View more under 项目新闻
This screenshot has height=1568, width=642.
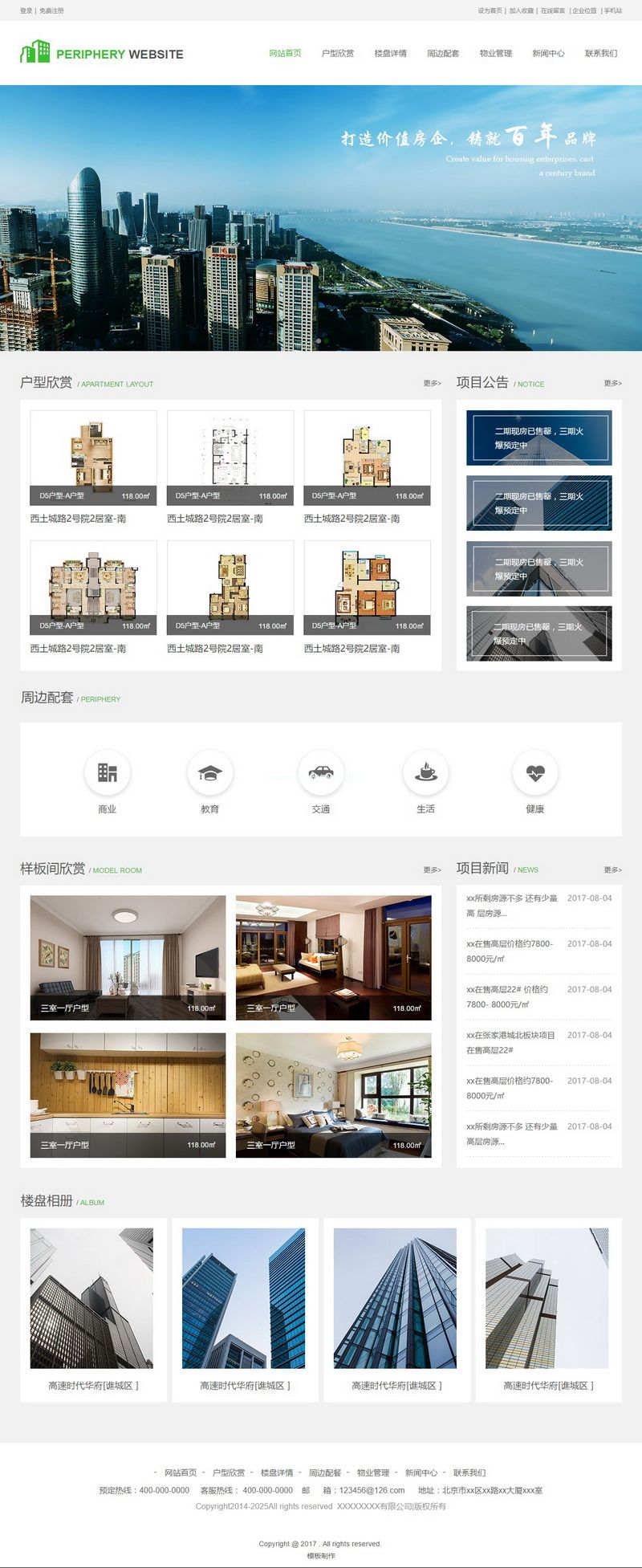[x=612, y=870]
